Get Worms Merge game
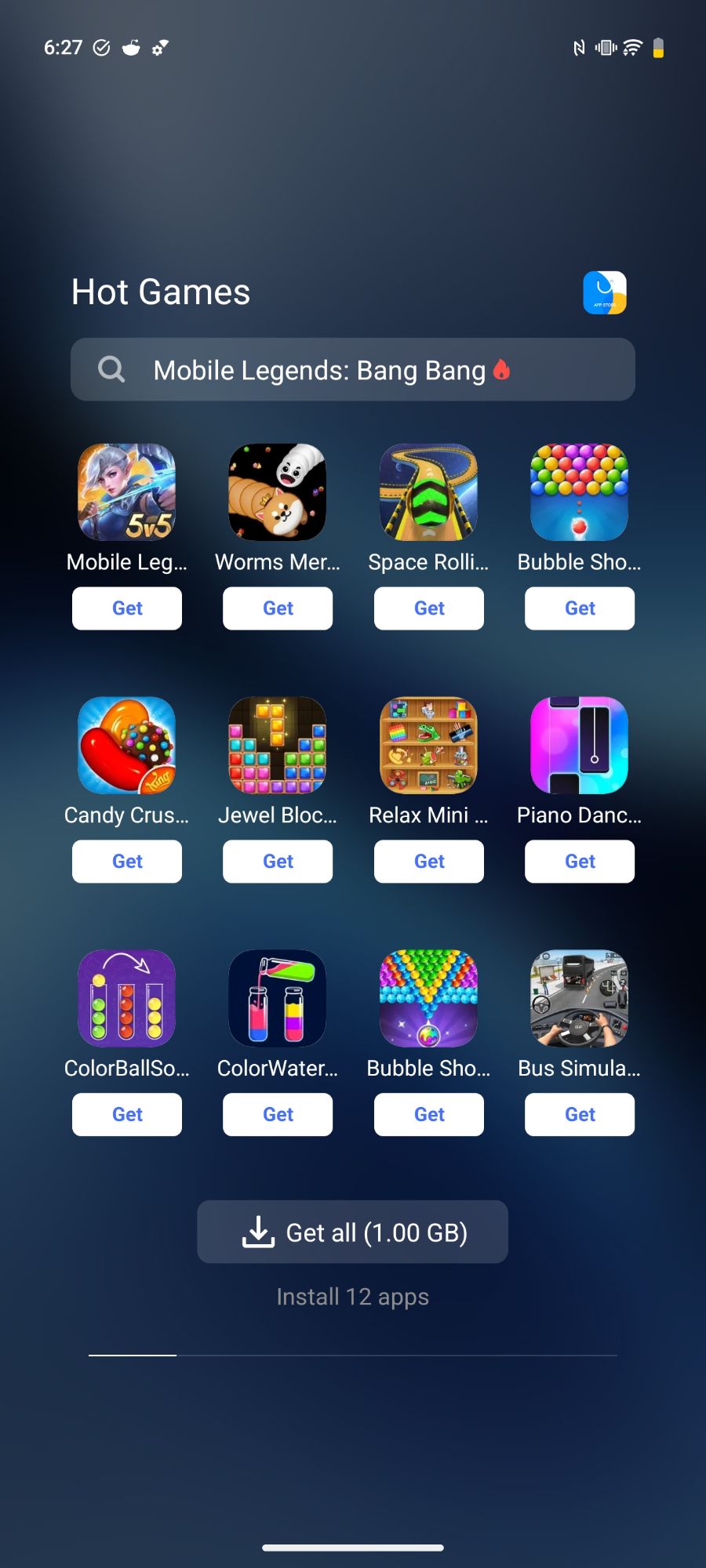 [x=278, y=608]
